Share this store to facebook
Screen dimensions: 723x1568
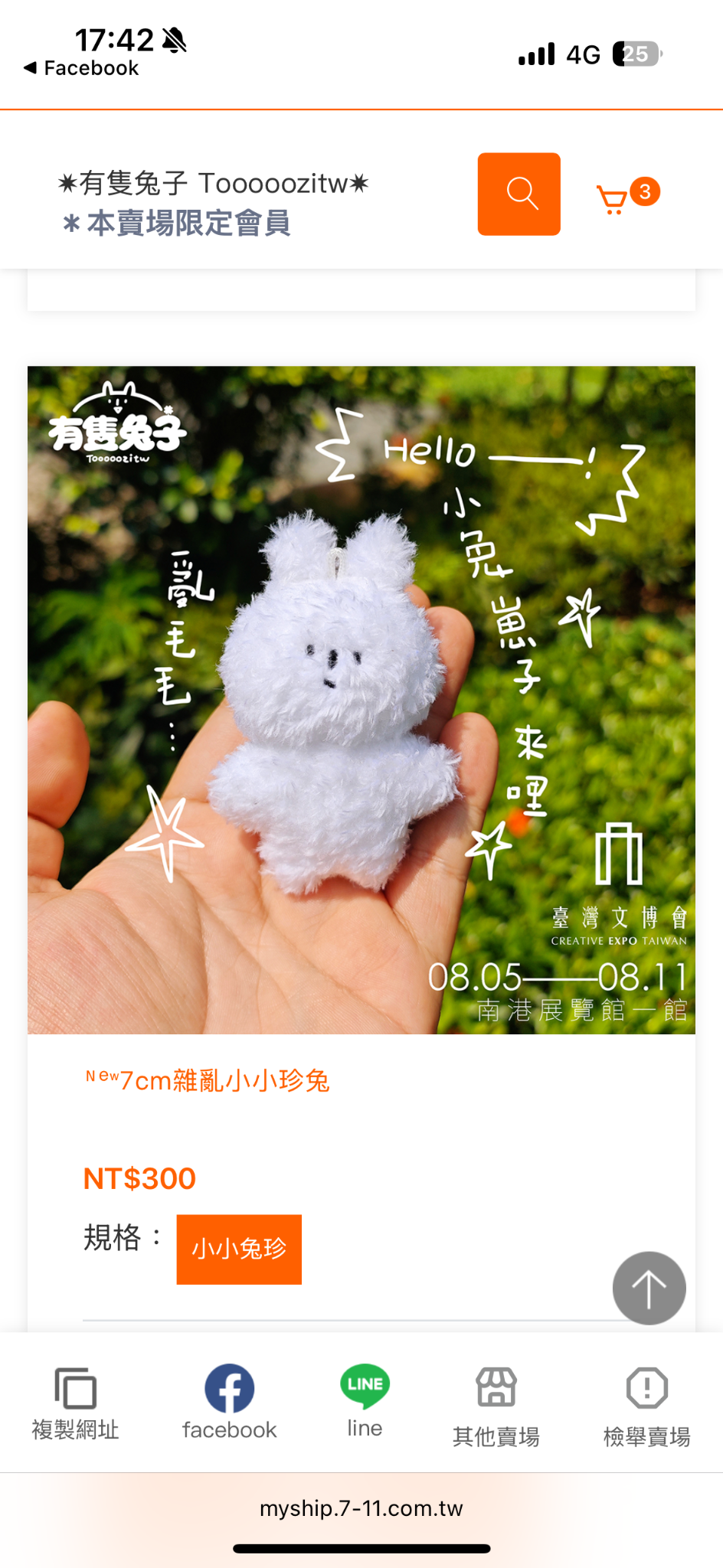tap(229, 1403)
